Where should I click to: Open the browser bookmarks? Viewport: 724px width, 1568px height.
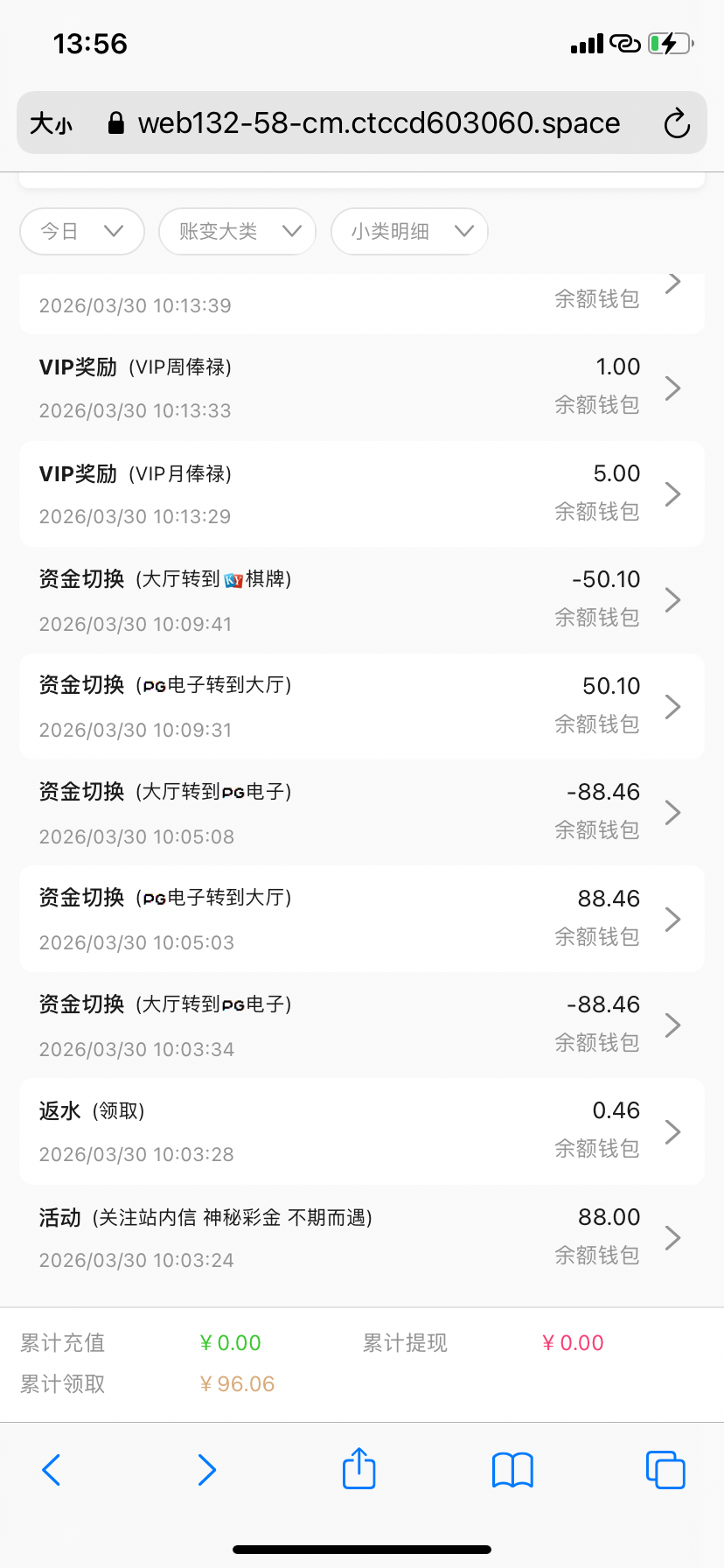[512, 1470]
